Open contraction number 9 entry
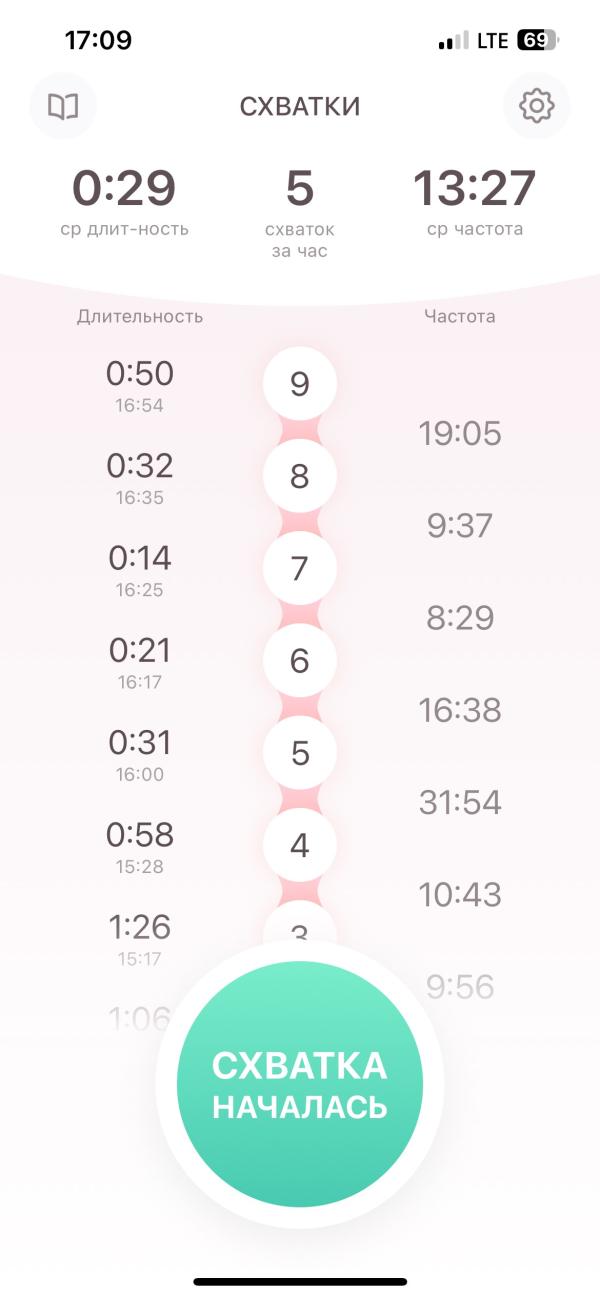Image resolution: width=600 pixels, height=1297 pixels. [300, 384]
